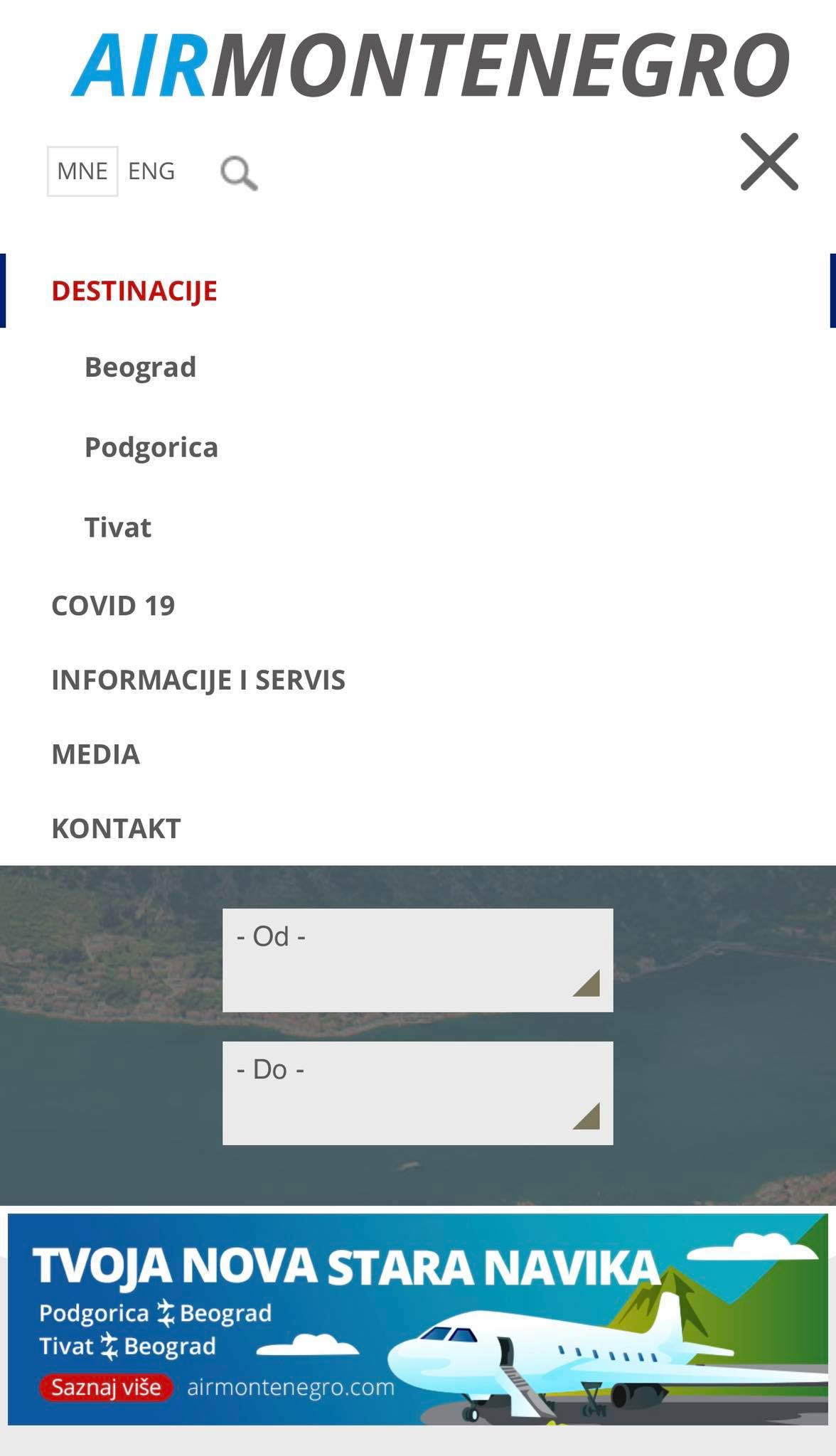Tap the Air Montenegro logo
The width and height of the screenshot is (836, 1456).
click(x=431, y=65)
